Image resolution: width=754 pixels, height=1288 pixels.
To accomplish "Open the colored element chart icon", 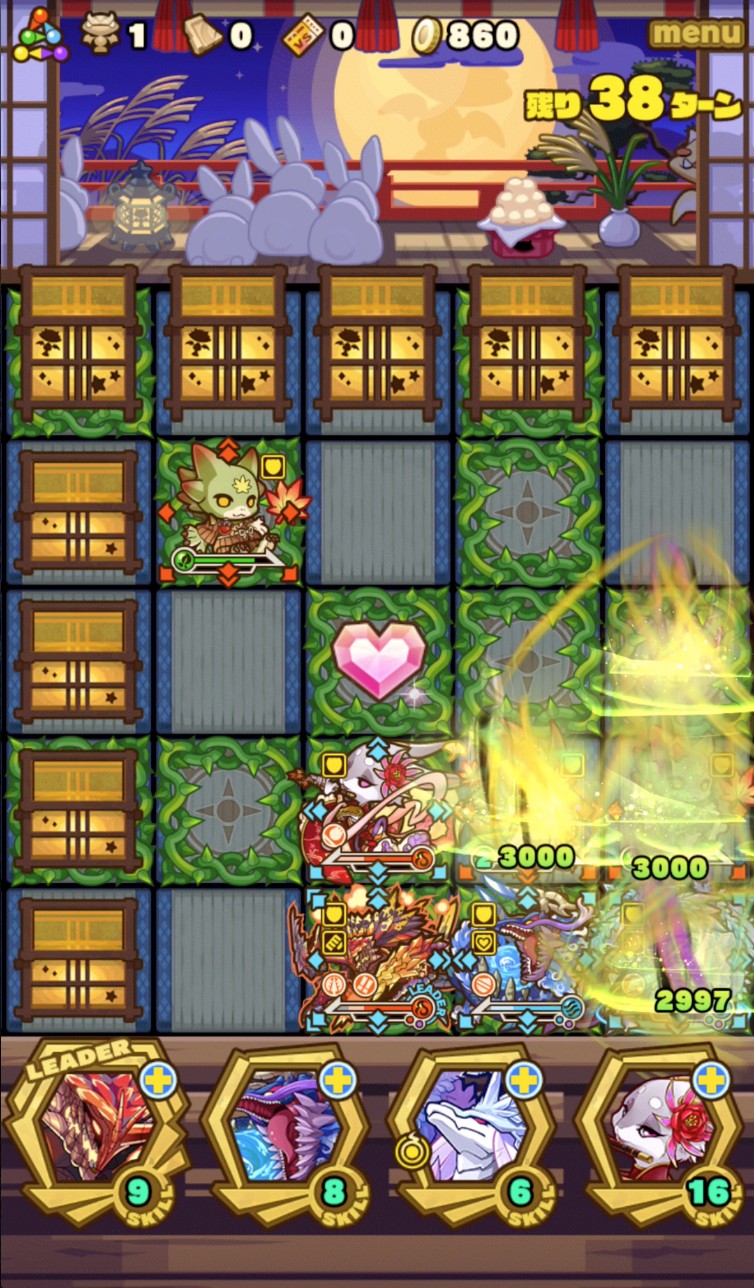I will [40, 36].
